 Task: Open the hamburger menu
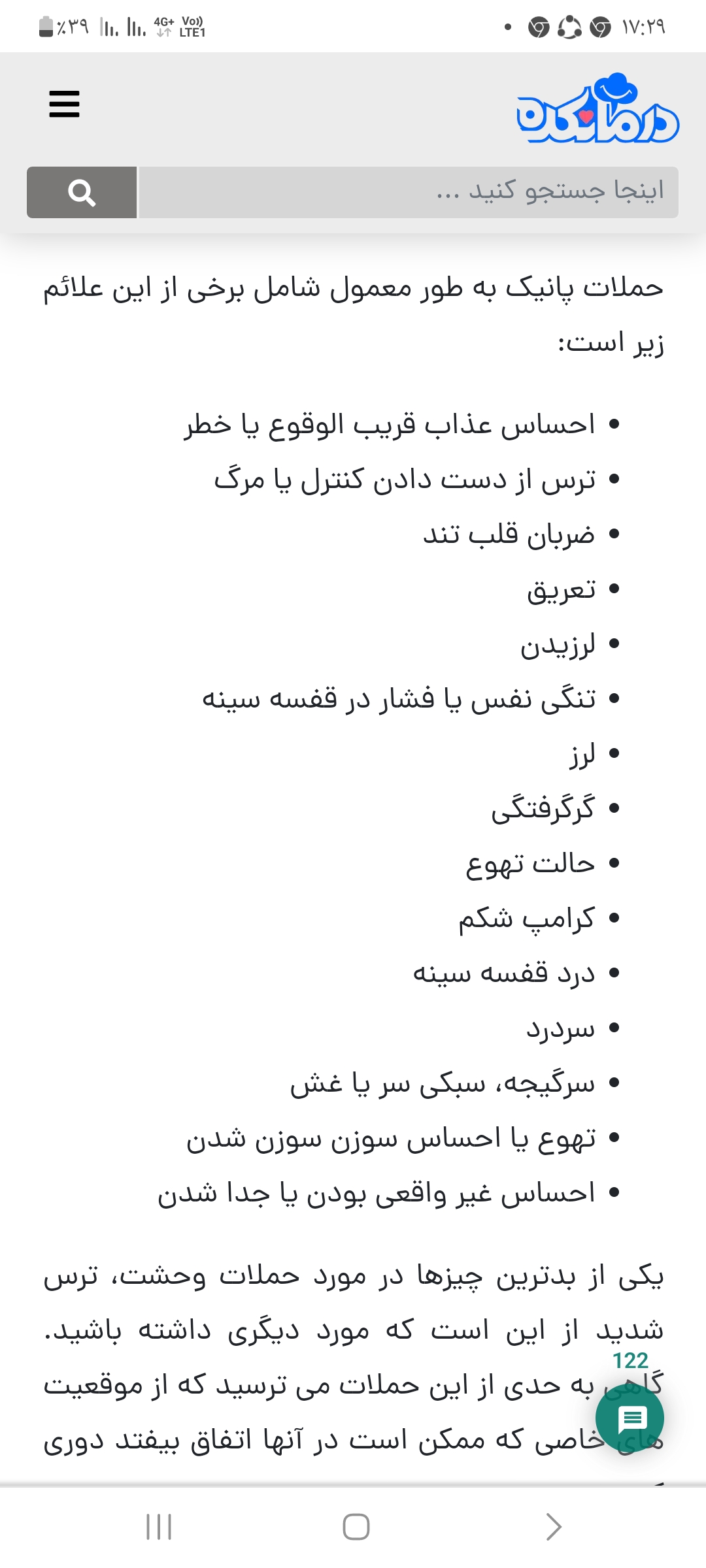(x=64, y=105)
